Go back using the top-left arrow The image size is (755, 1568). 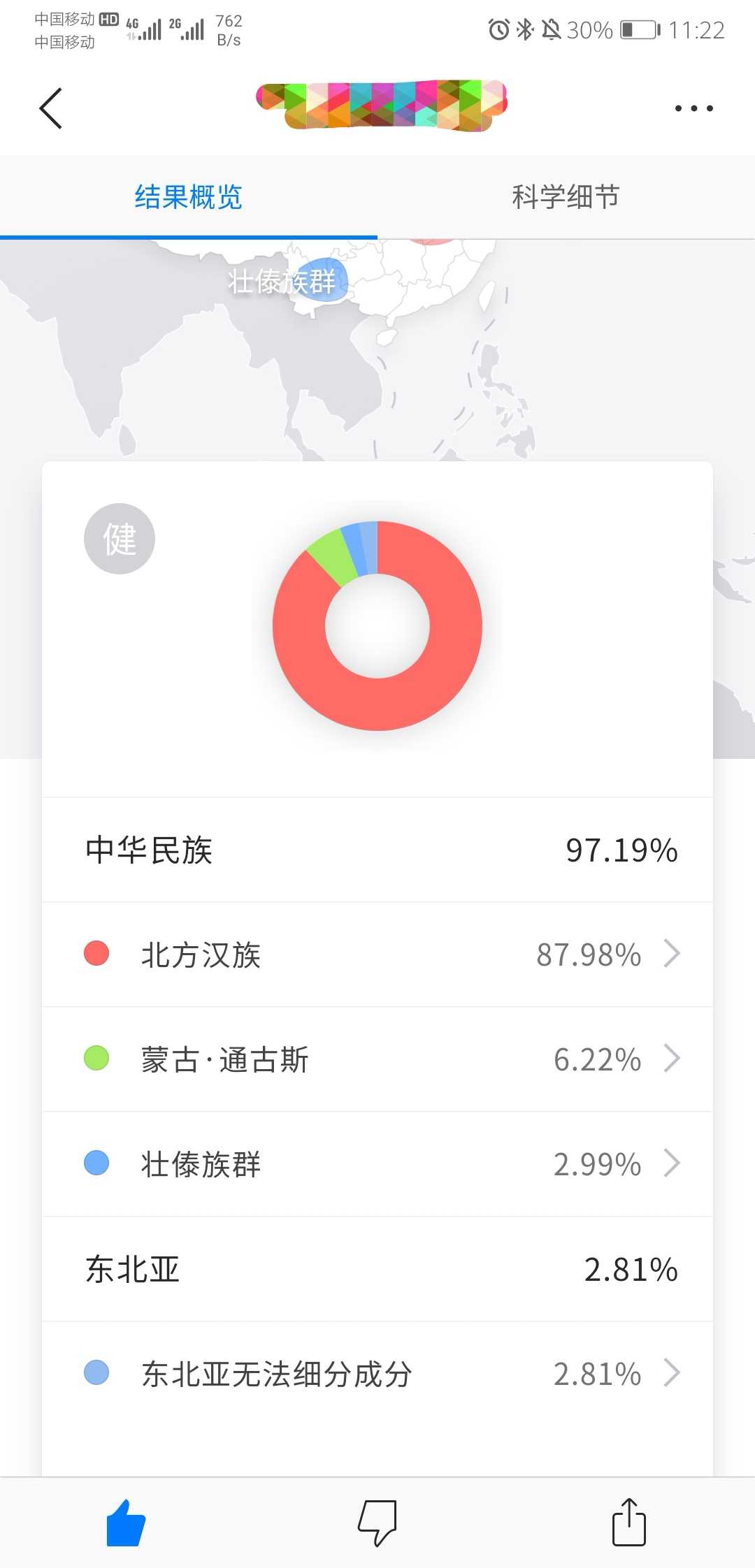coord(51,108)
